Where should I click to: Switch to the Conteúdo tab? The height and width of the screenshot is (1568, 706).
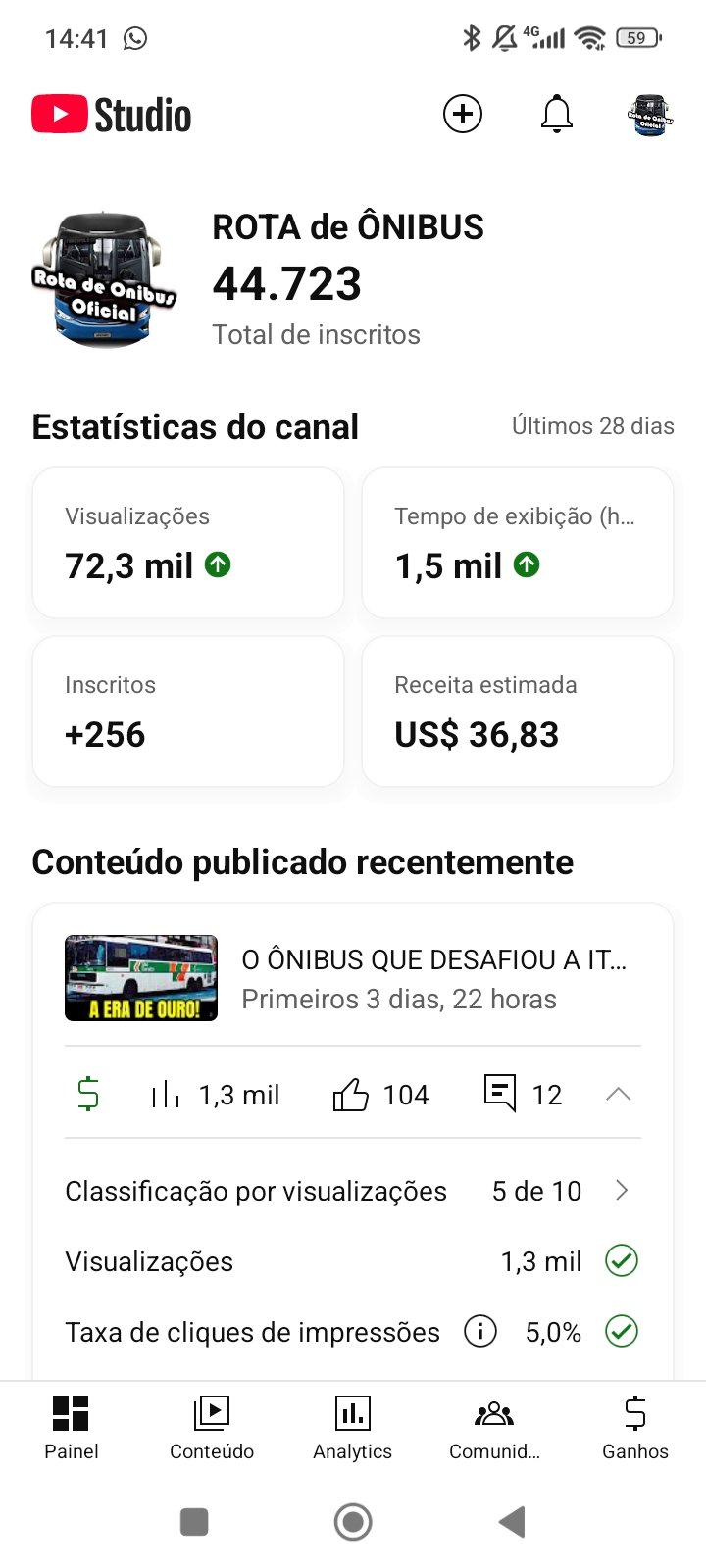coord(212,1427)
